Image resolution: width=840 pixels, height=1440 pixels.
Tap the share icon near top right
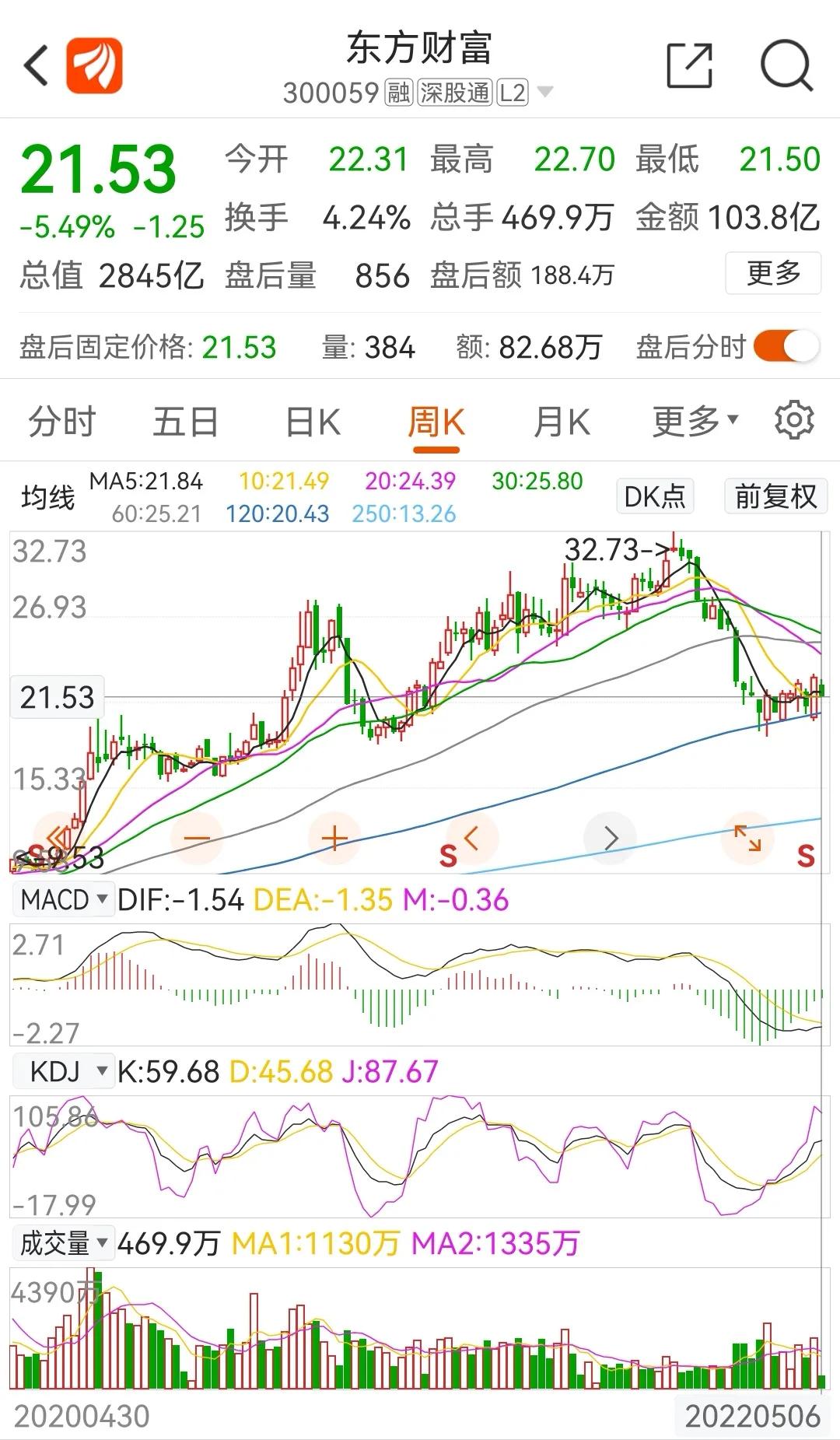coord(689,66)
